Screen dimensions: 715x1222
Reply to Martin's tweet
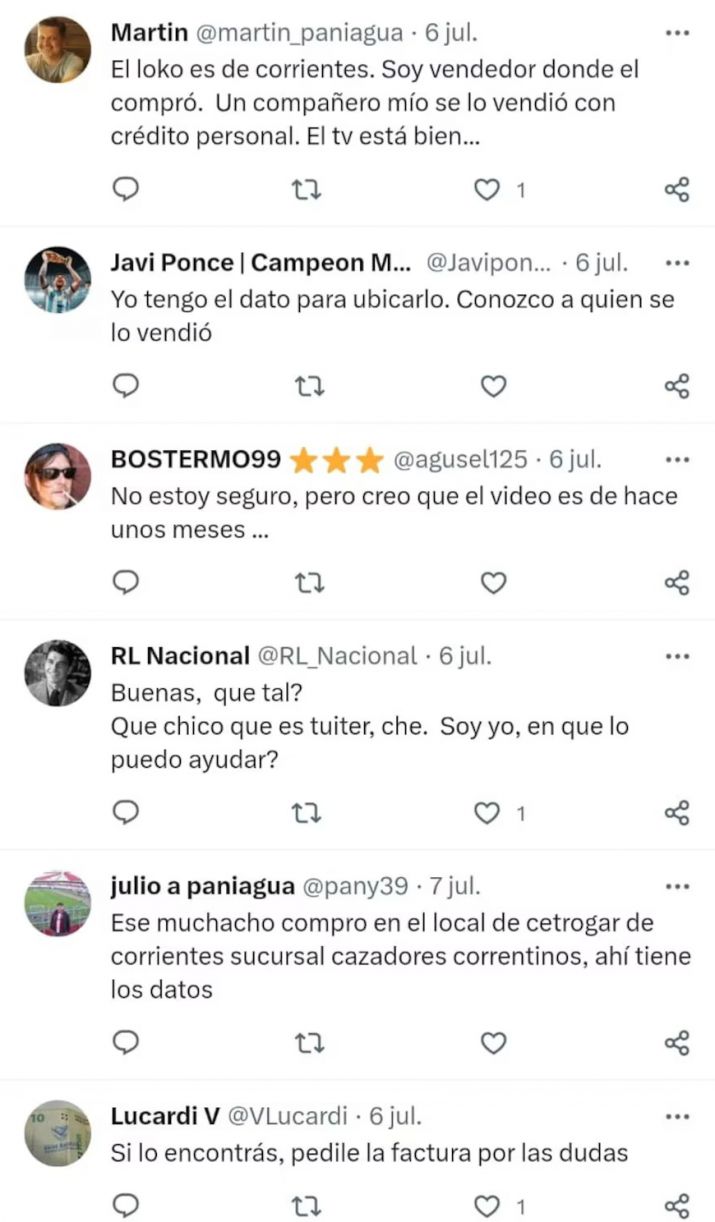click(125, 189)
